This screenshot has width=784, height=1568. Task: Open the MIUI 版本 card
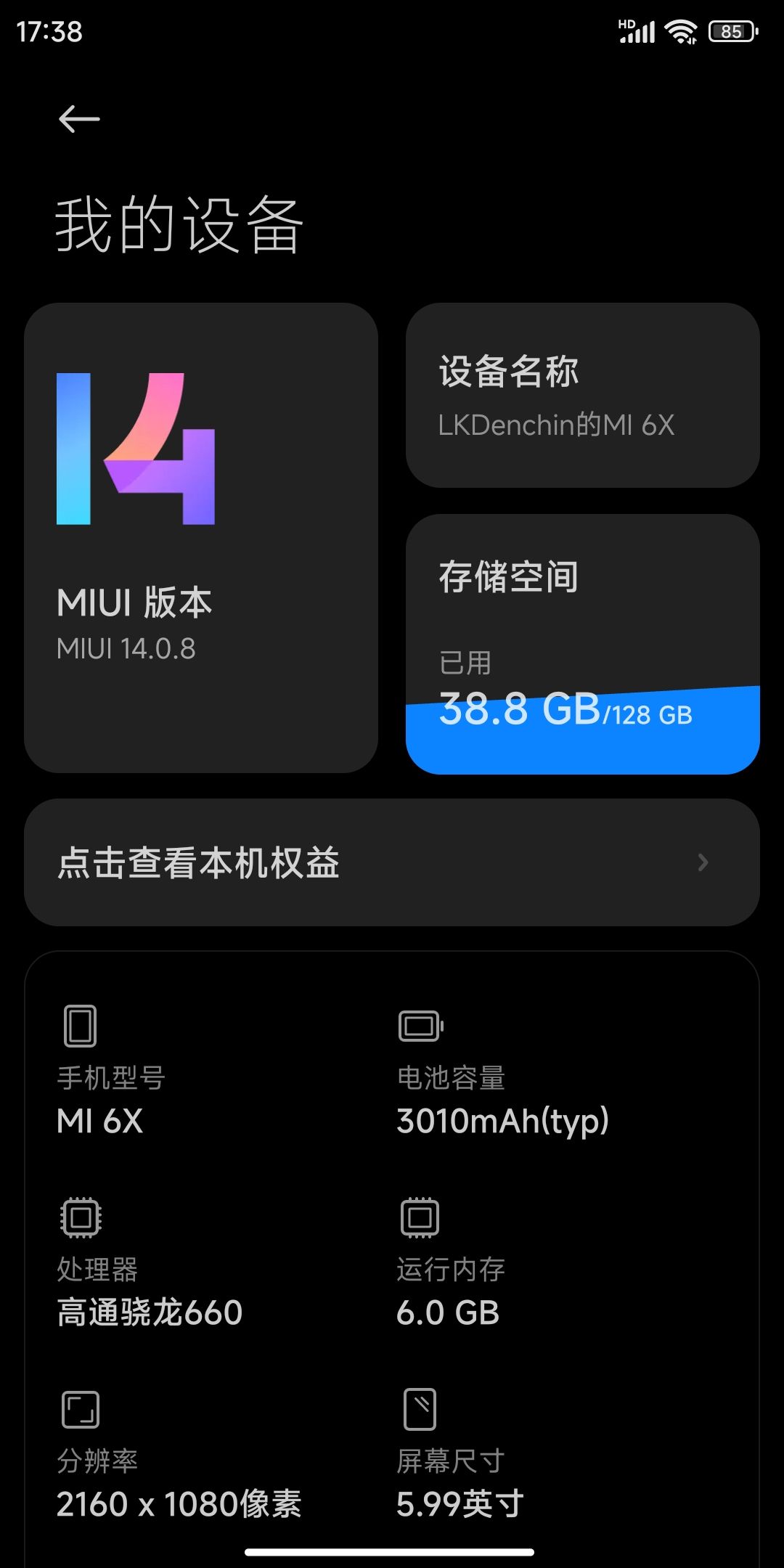(201, 537)
